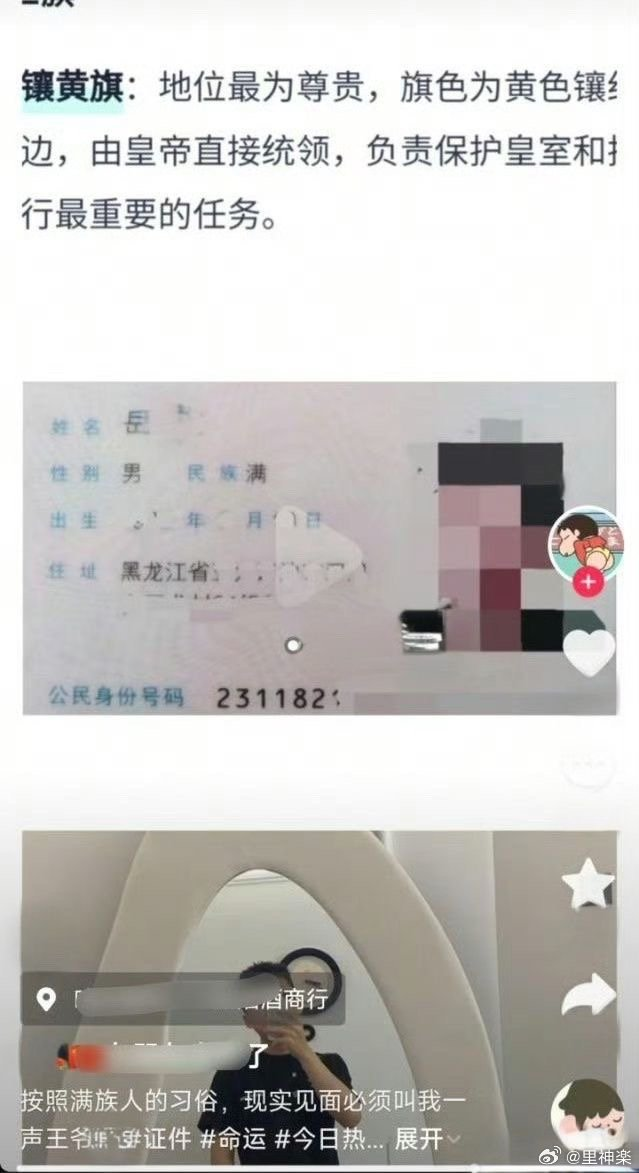Open the author's profile avatar
This screenshot has height=1173, width=639.
[x=585, y=541]
